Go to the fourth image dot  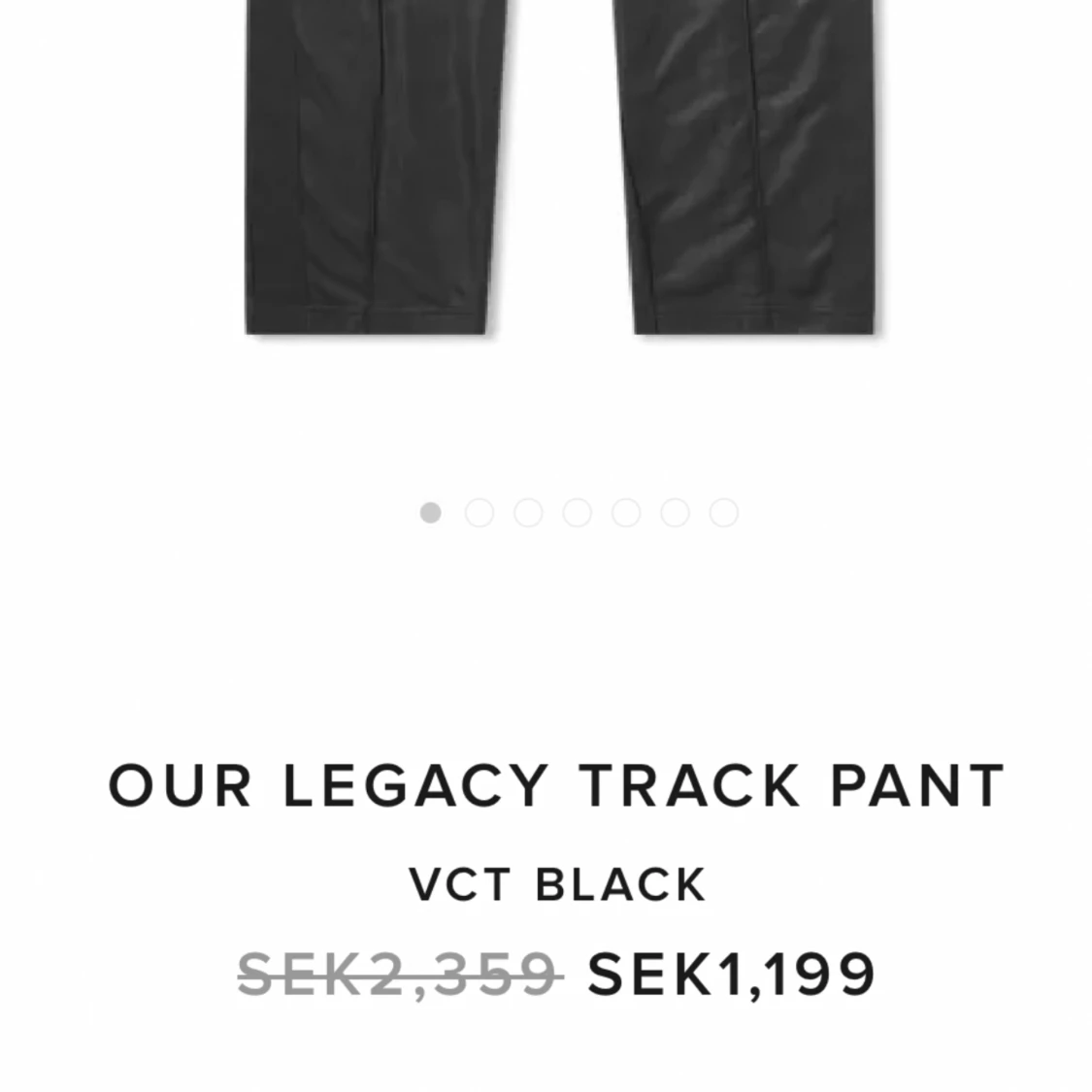(x=578, y=513)
